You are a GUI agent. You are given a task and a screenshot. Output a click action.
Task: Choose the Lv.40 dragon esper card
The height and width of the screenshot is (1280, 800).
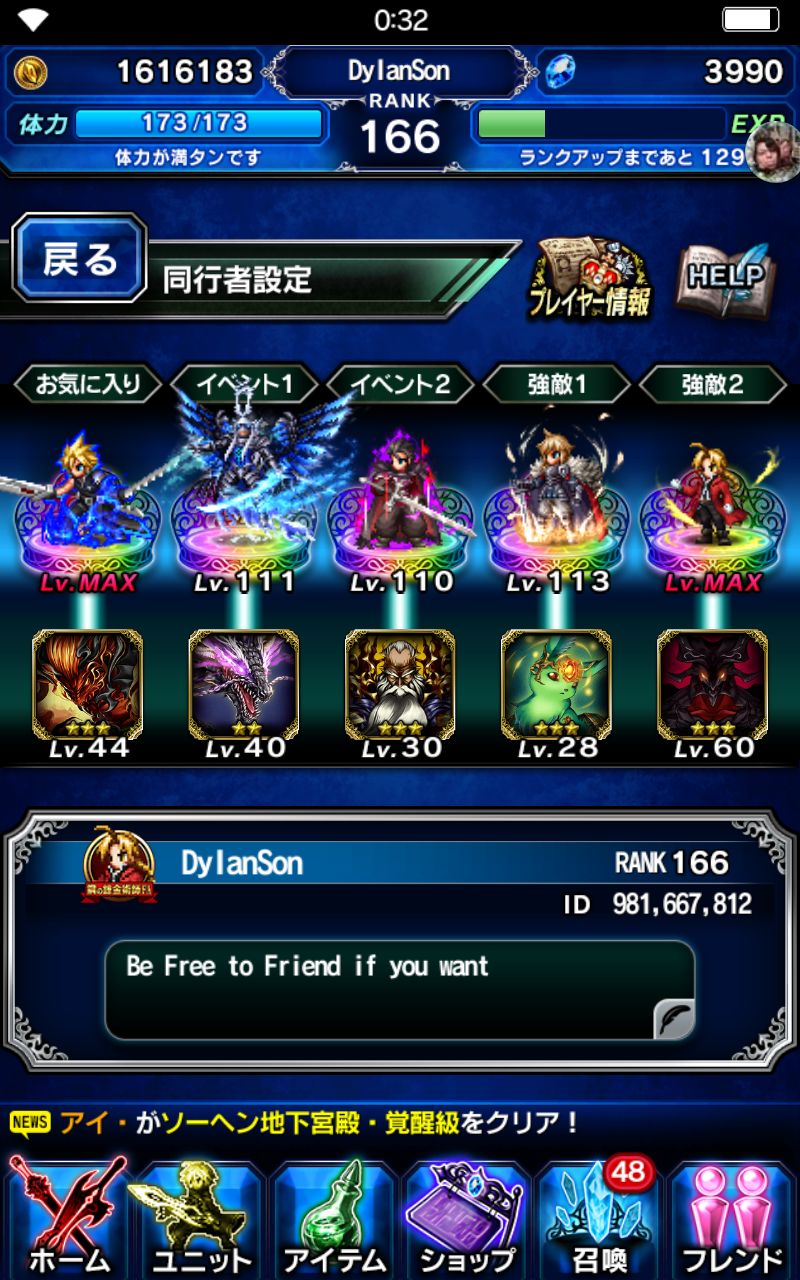coord(243,685)
